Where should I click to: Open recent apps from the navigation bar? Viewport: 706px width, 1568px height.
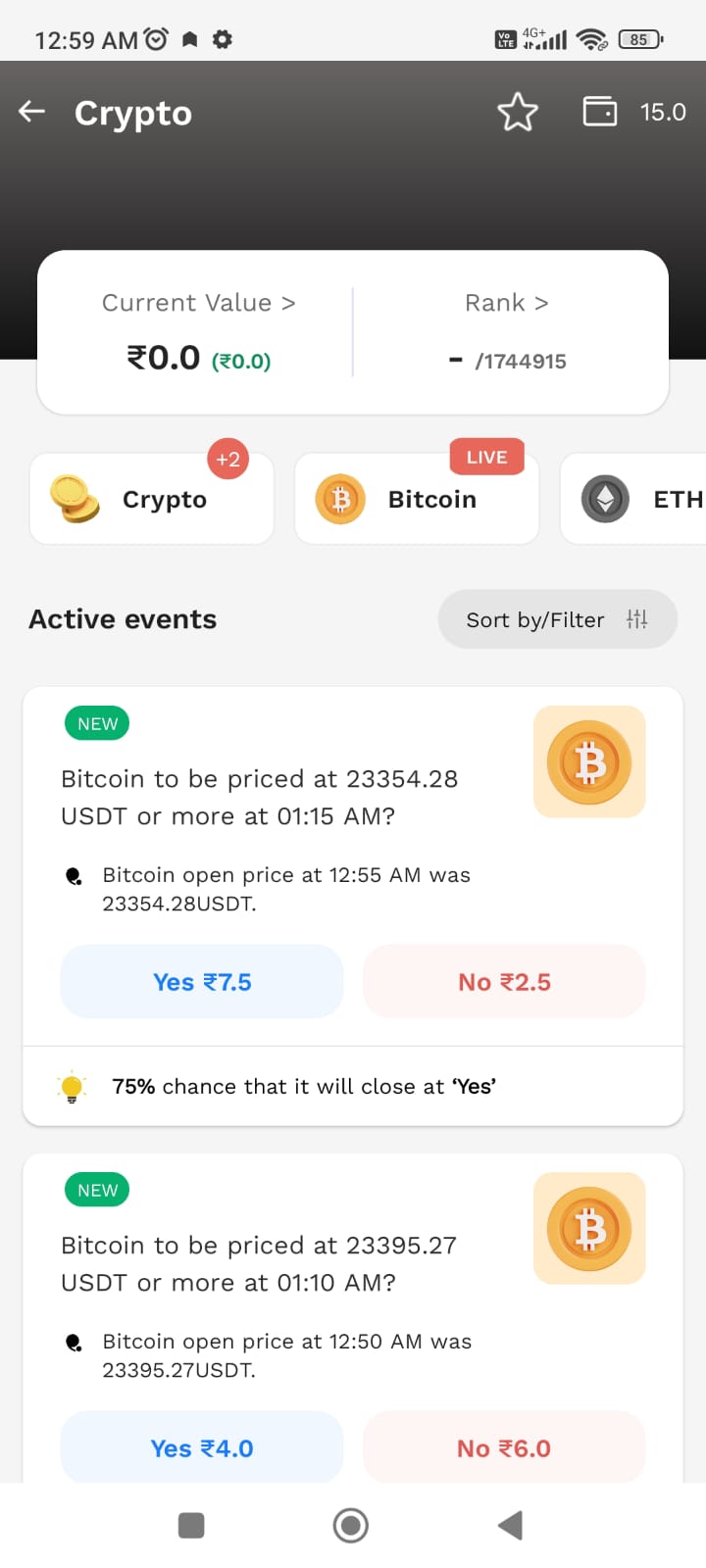click(x=191, y=1525)
